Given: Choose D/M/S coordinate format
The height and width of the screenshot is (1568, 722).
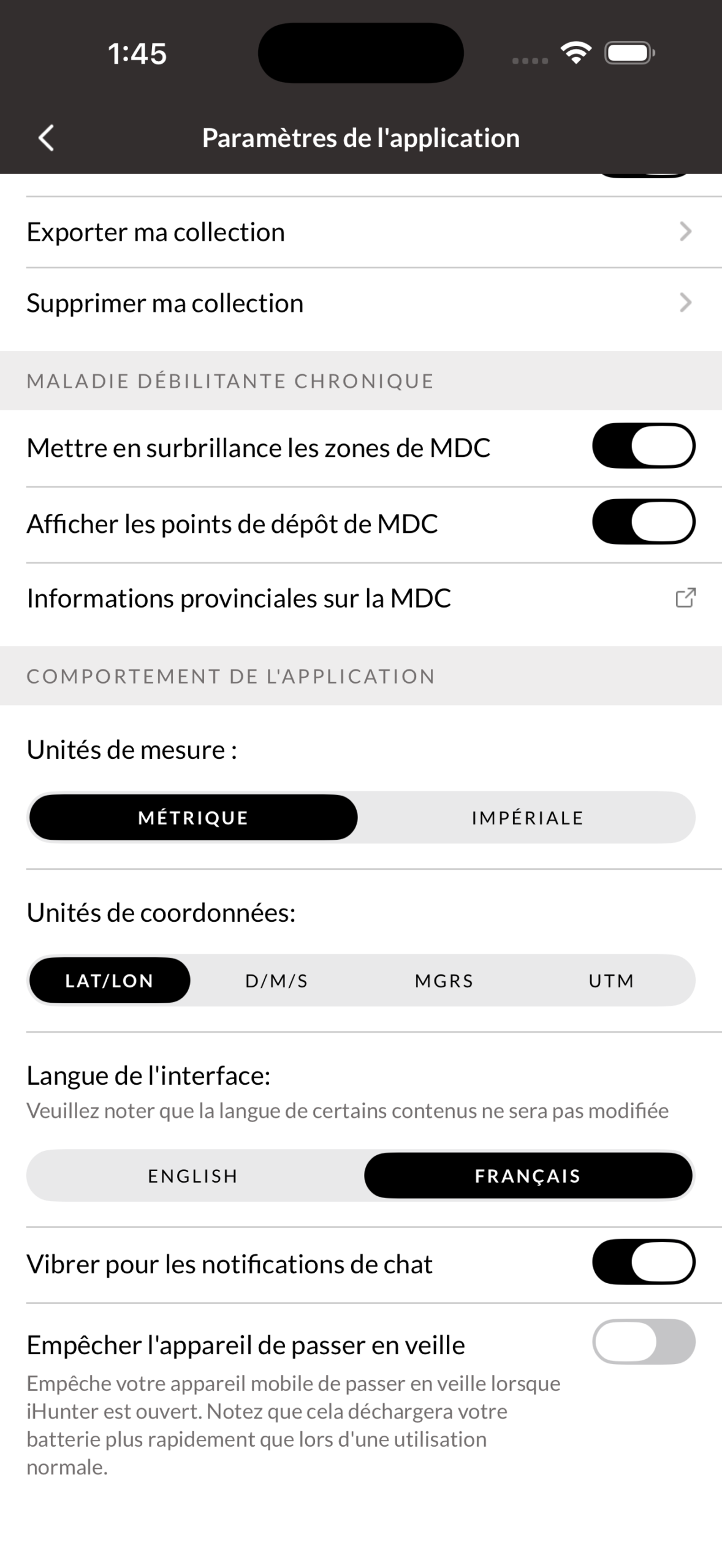Looking at the screenshot, I should click(276, 981).
